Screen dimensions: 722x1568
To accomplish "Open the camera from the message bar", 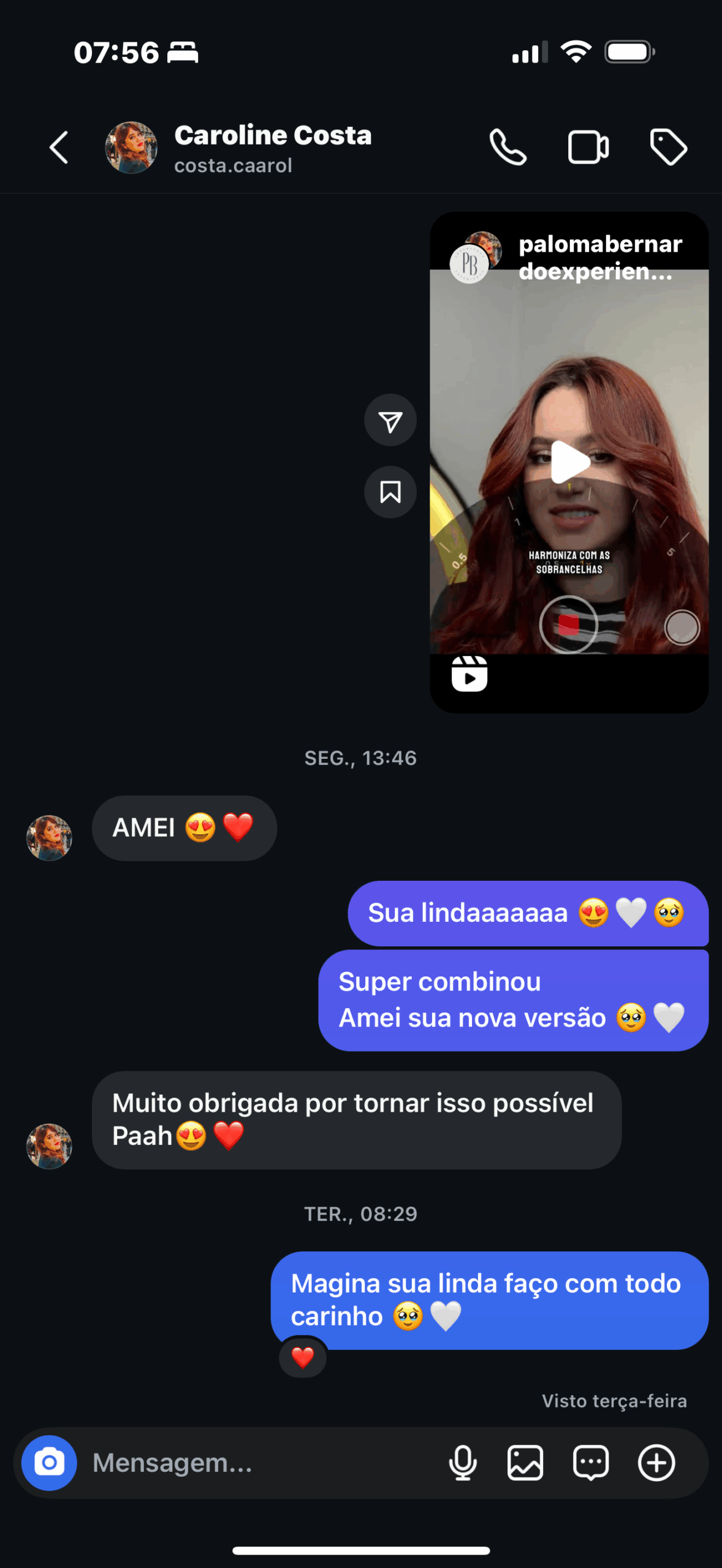I will [49, 1463].
